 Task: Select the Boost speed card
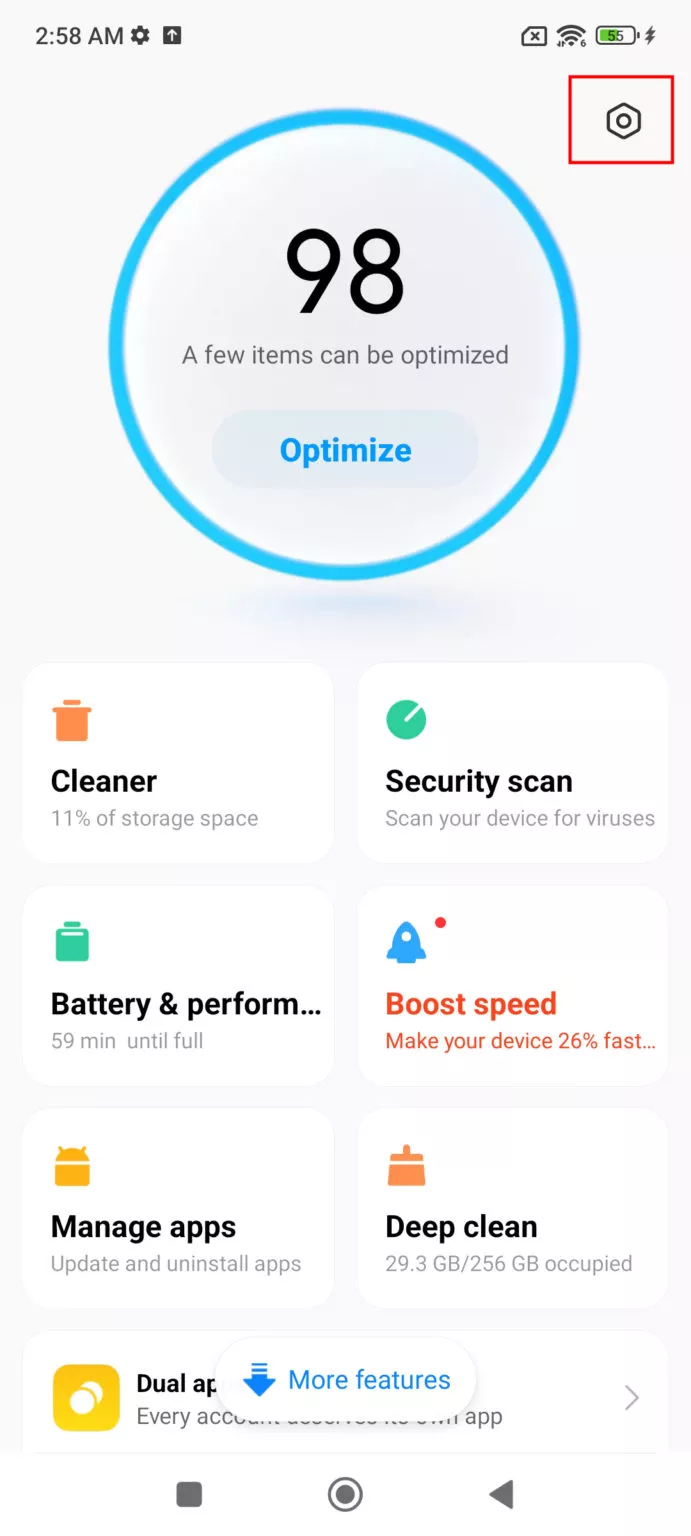pos(512,985)
